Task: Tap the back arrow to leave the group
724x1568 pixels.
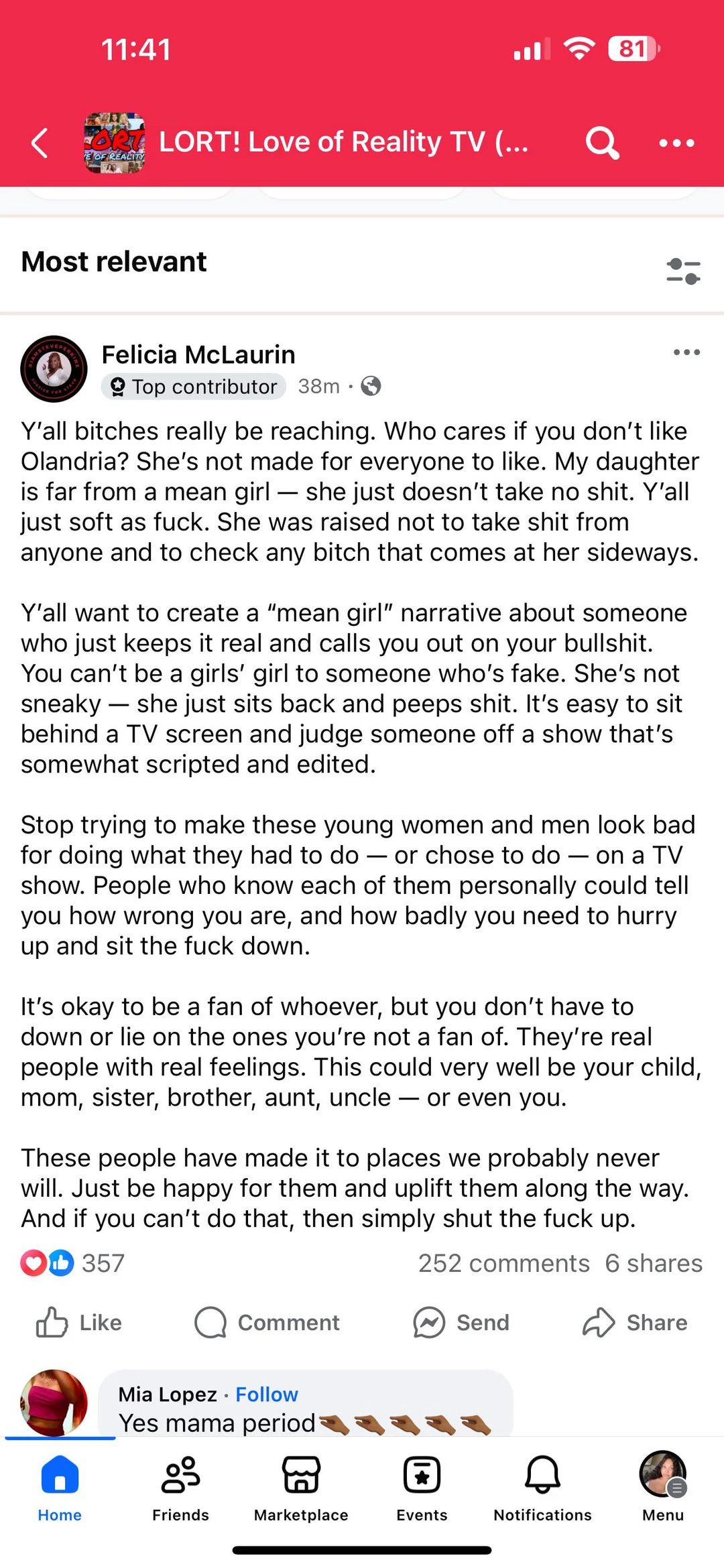Action: 38,142
